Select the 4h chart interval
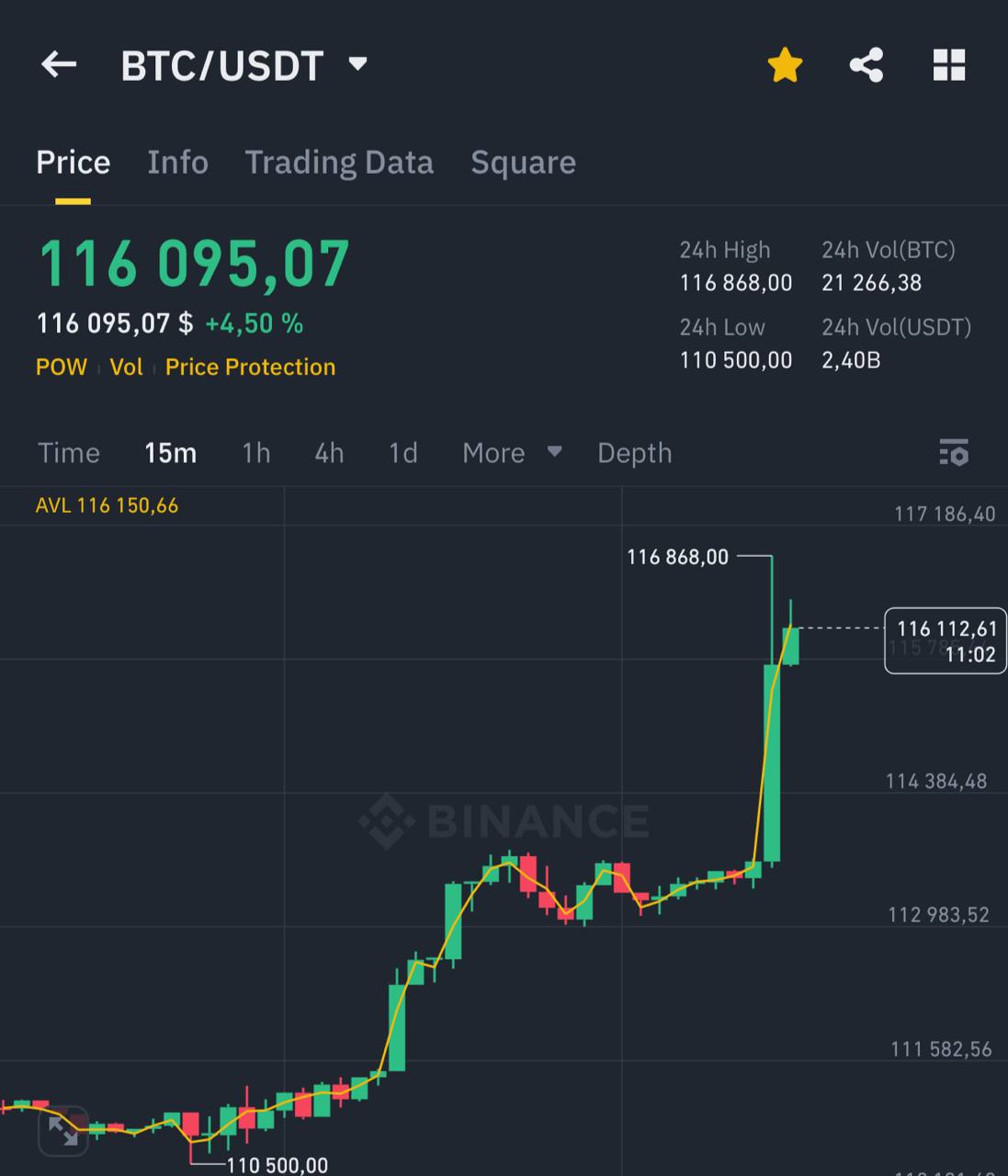The height and width of the screenshot is (1176, 1008). [x=329, y=453]
